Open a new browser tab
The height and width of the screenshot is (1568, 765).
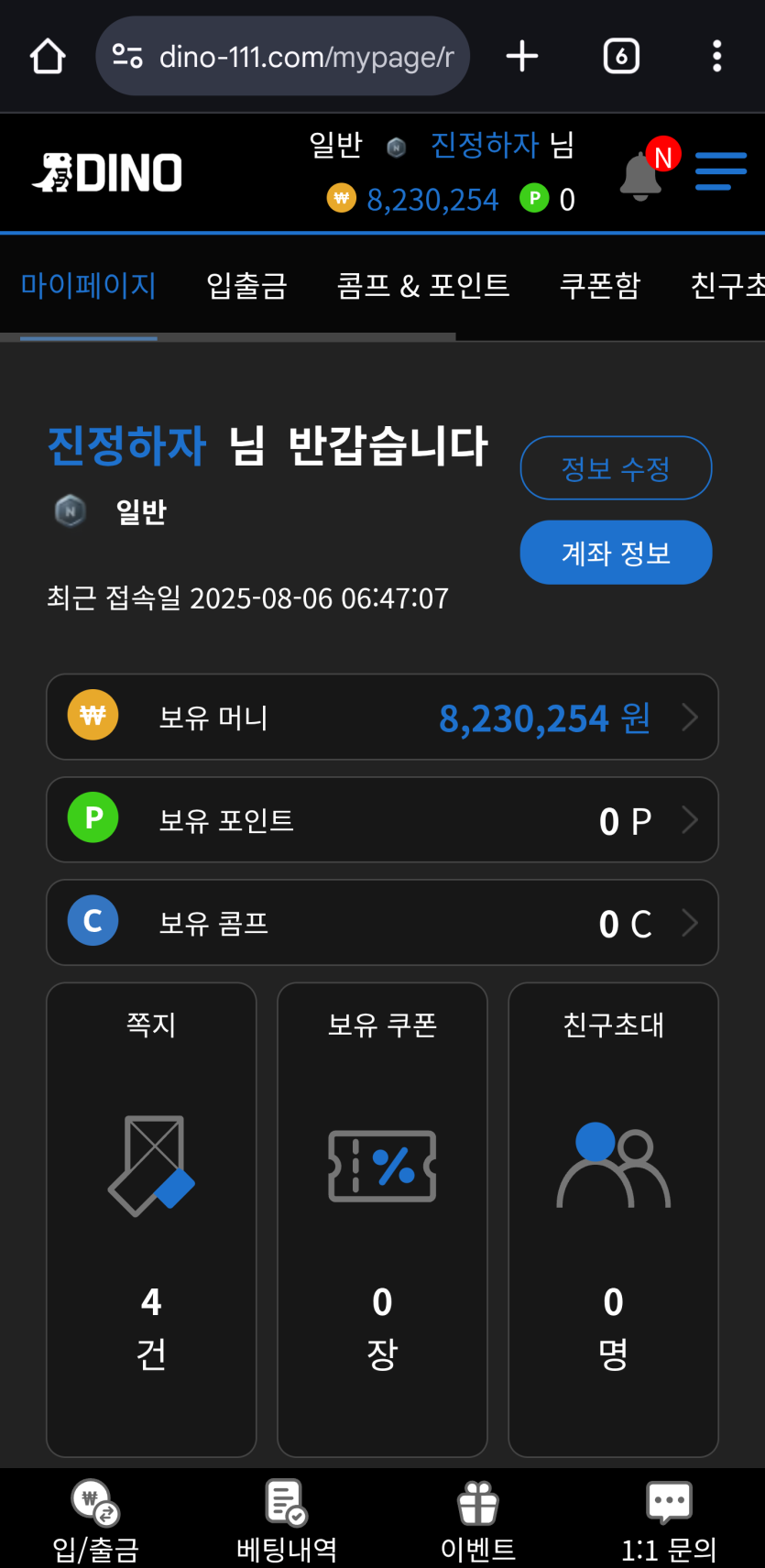(x=522, y=57)
